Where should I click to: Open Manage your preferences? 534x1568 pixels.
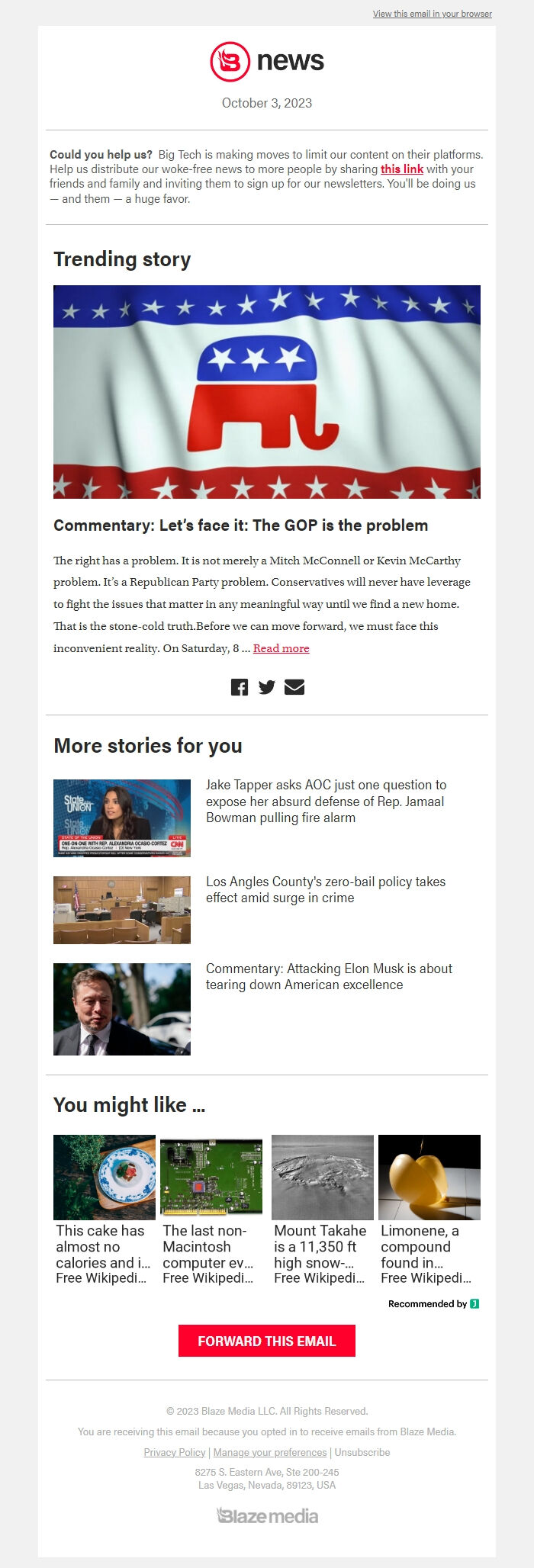point(270,1452)
